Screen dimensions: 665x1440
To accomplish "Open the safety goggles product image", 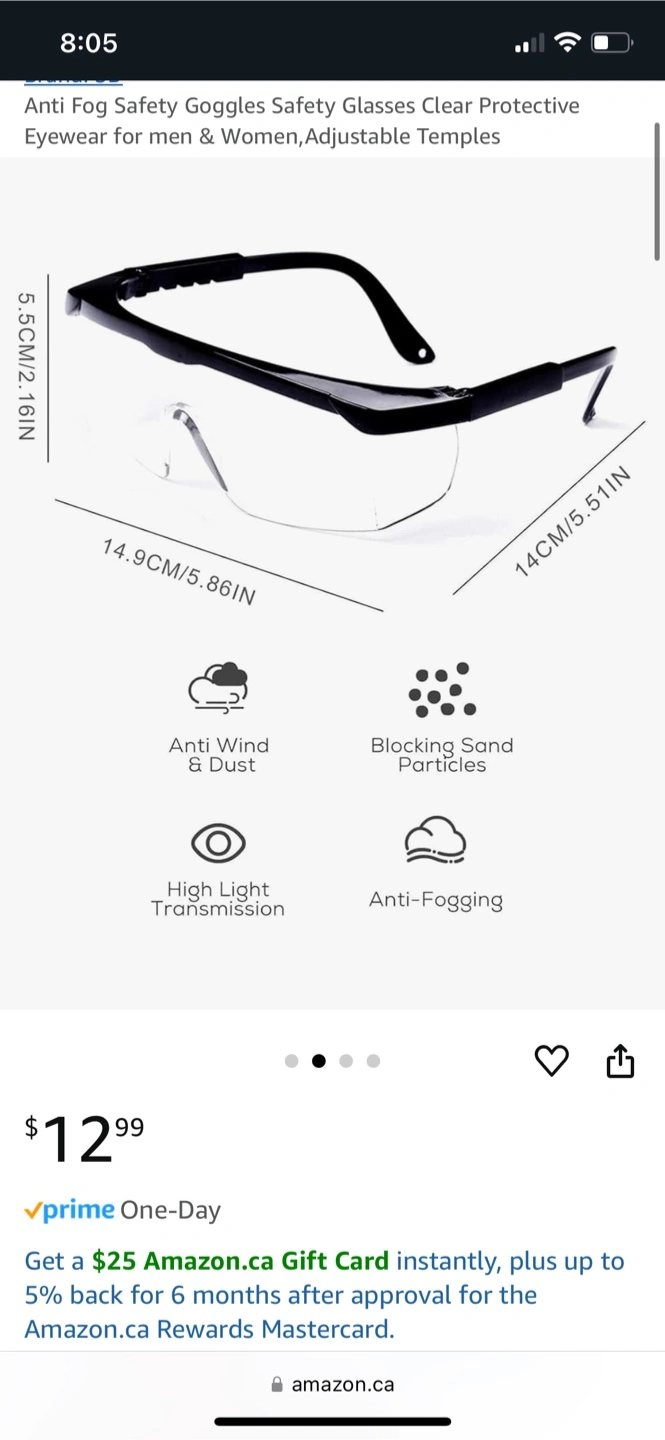I will click(332, 583).
